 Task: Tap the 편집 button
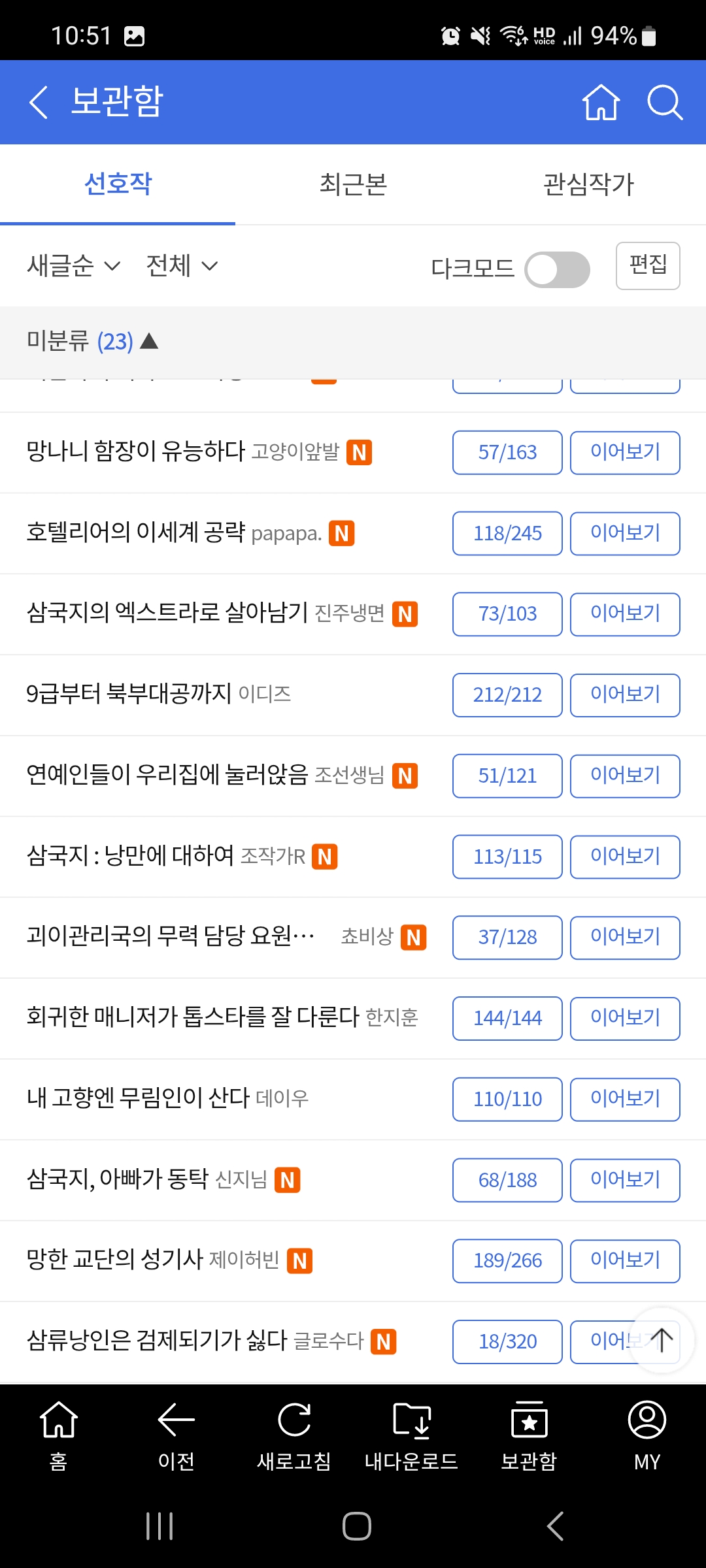pyautogui.click(x=647, y=265)
